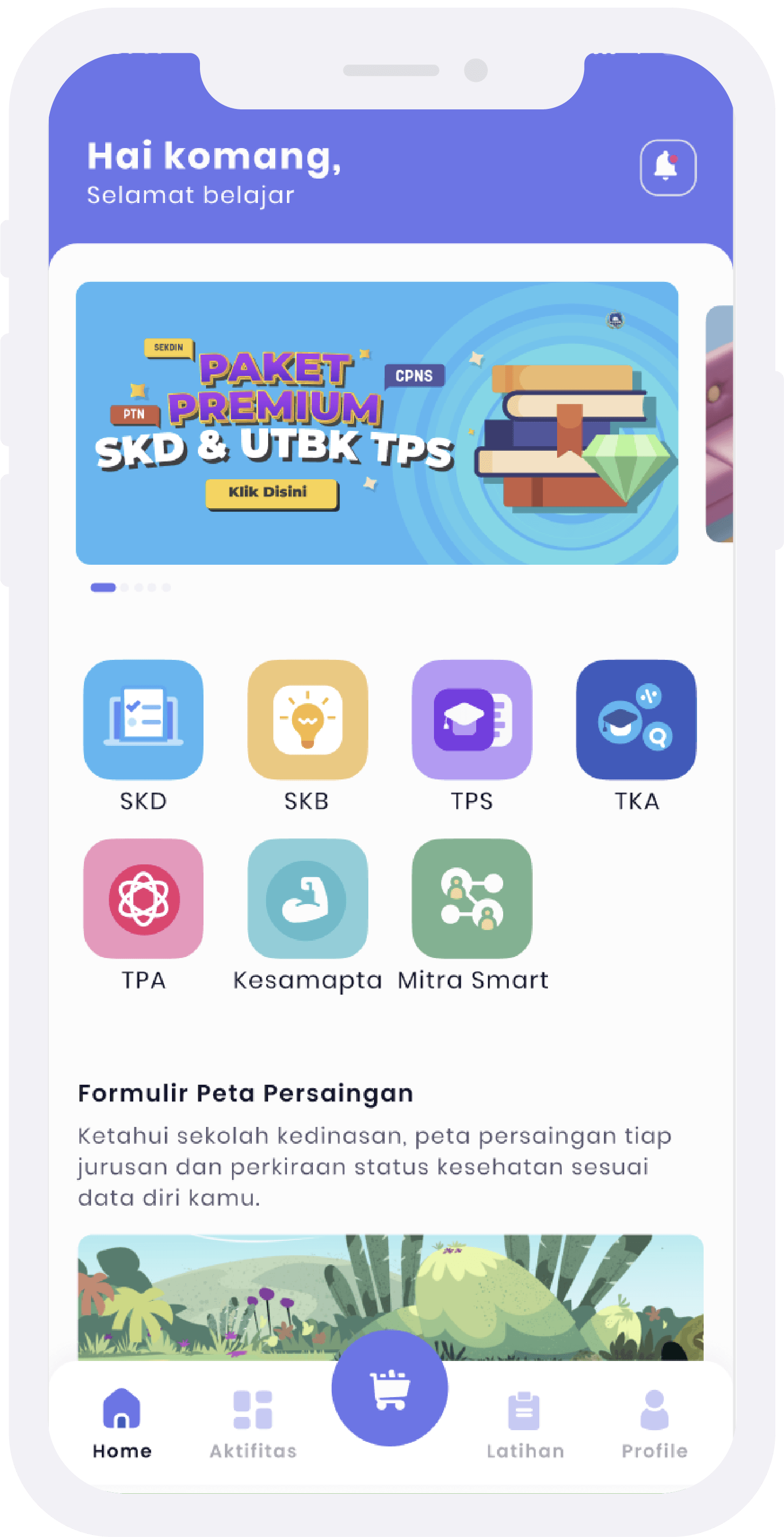Image resolution: width=784 pixels, height=1537 pixels.
Task: Open the notifications bell
Action: coord(667,168)
